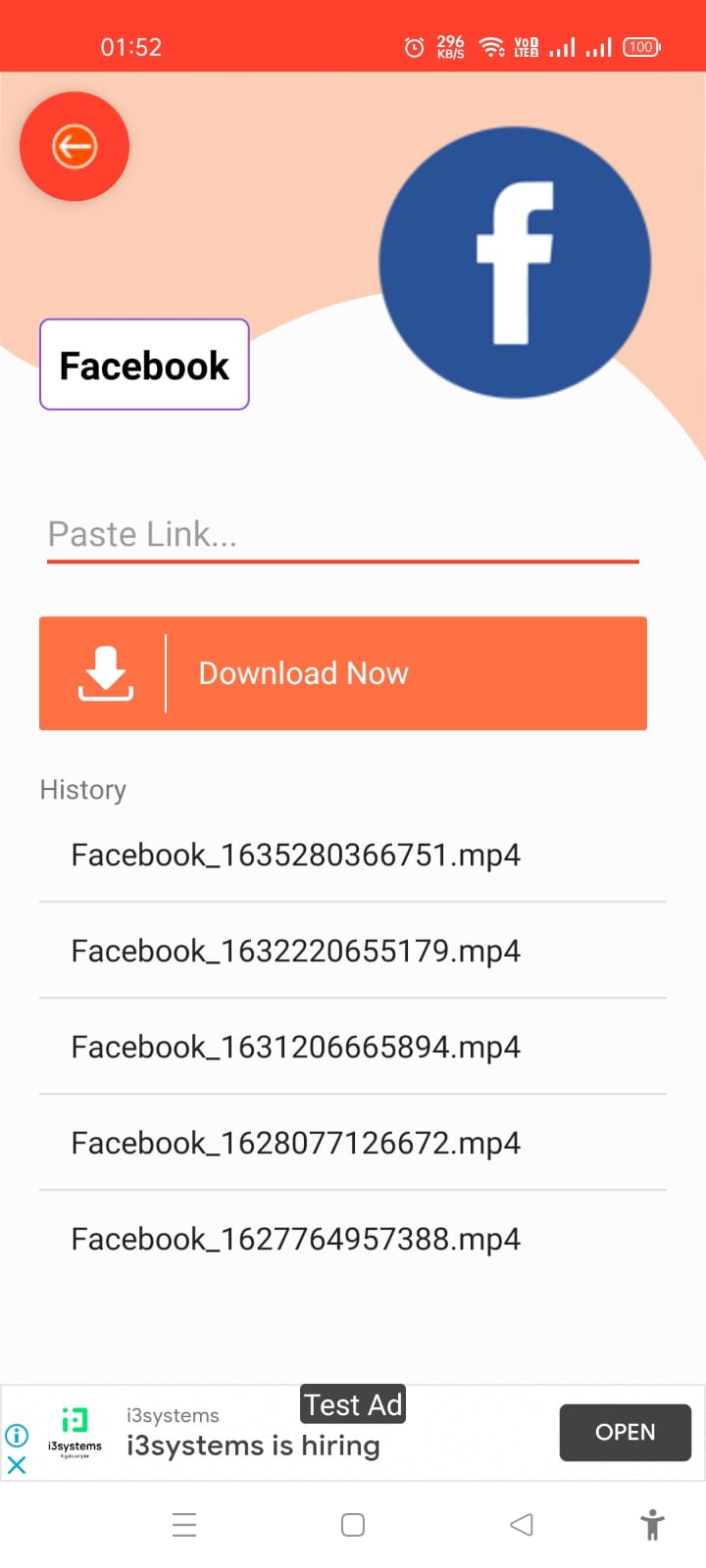
Task: Tap the Facebook label button
Action: click(144, 365)
